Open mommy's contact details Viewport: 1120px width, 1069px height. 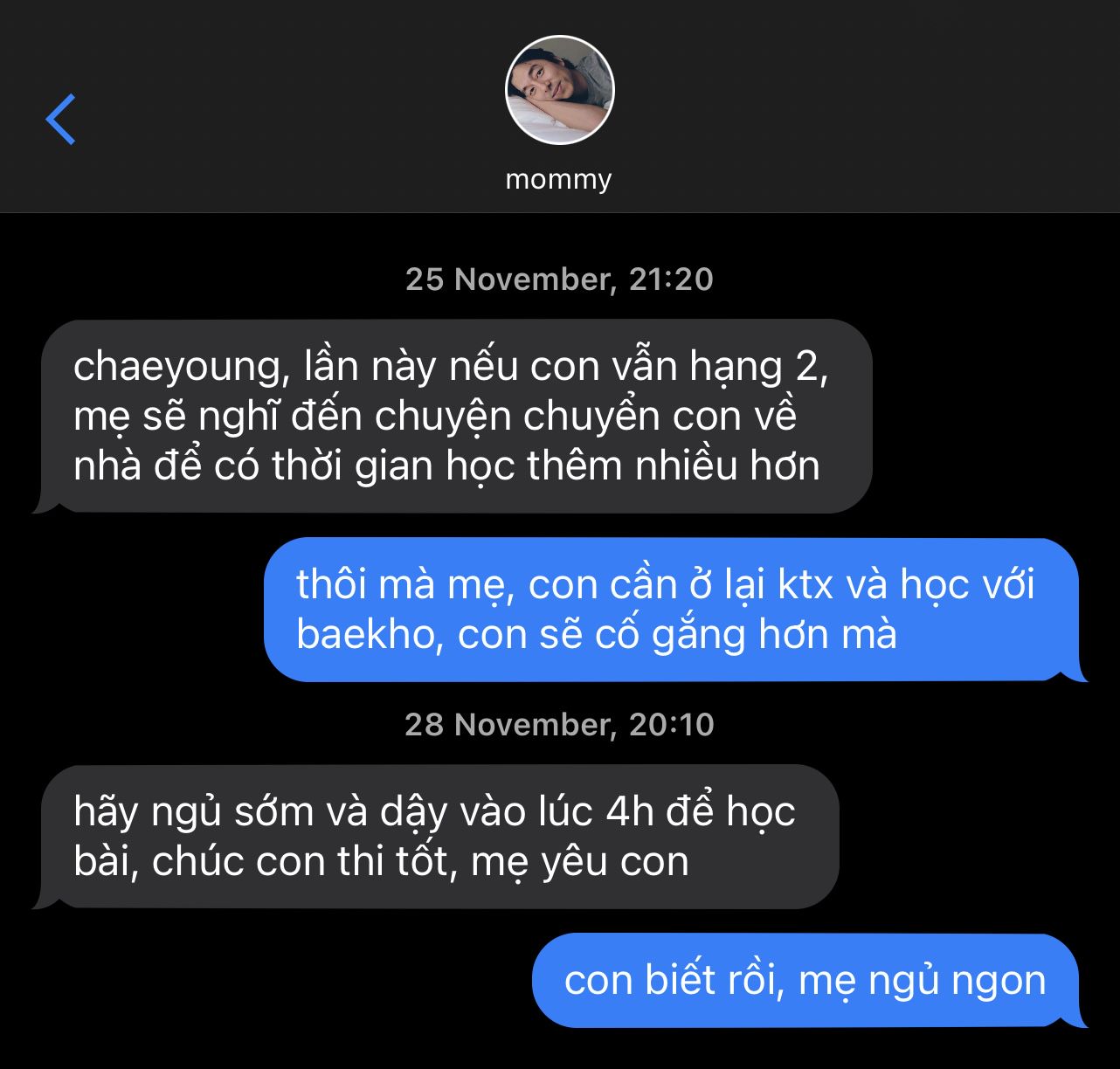pyautogui.click(x=559, y=91)
